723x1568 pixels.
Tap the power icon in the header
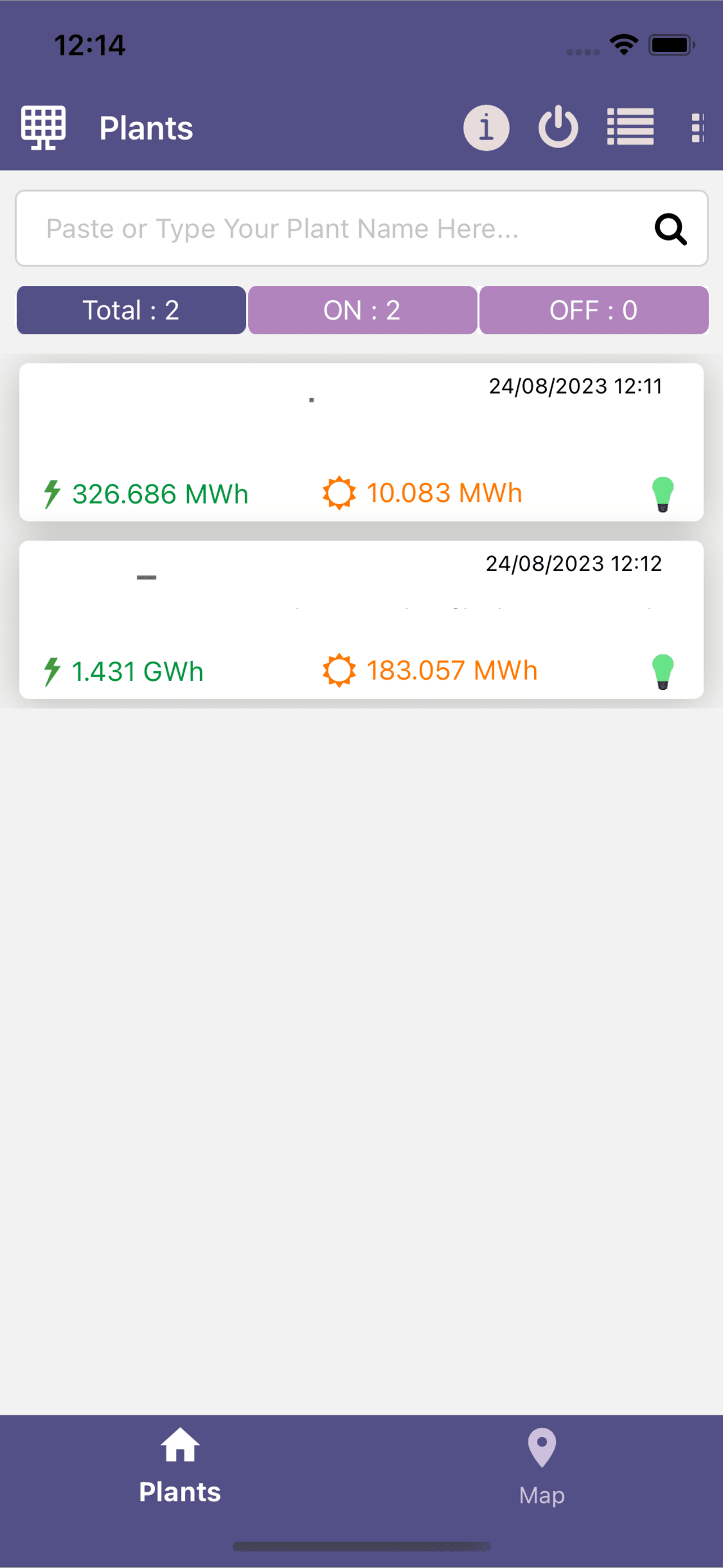(x=558, y=127)
